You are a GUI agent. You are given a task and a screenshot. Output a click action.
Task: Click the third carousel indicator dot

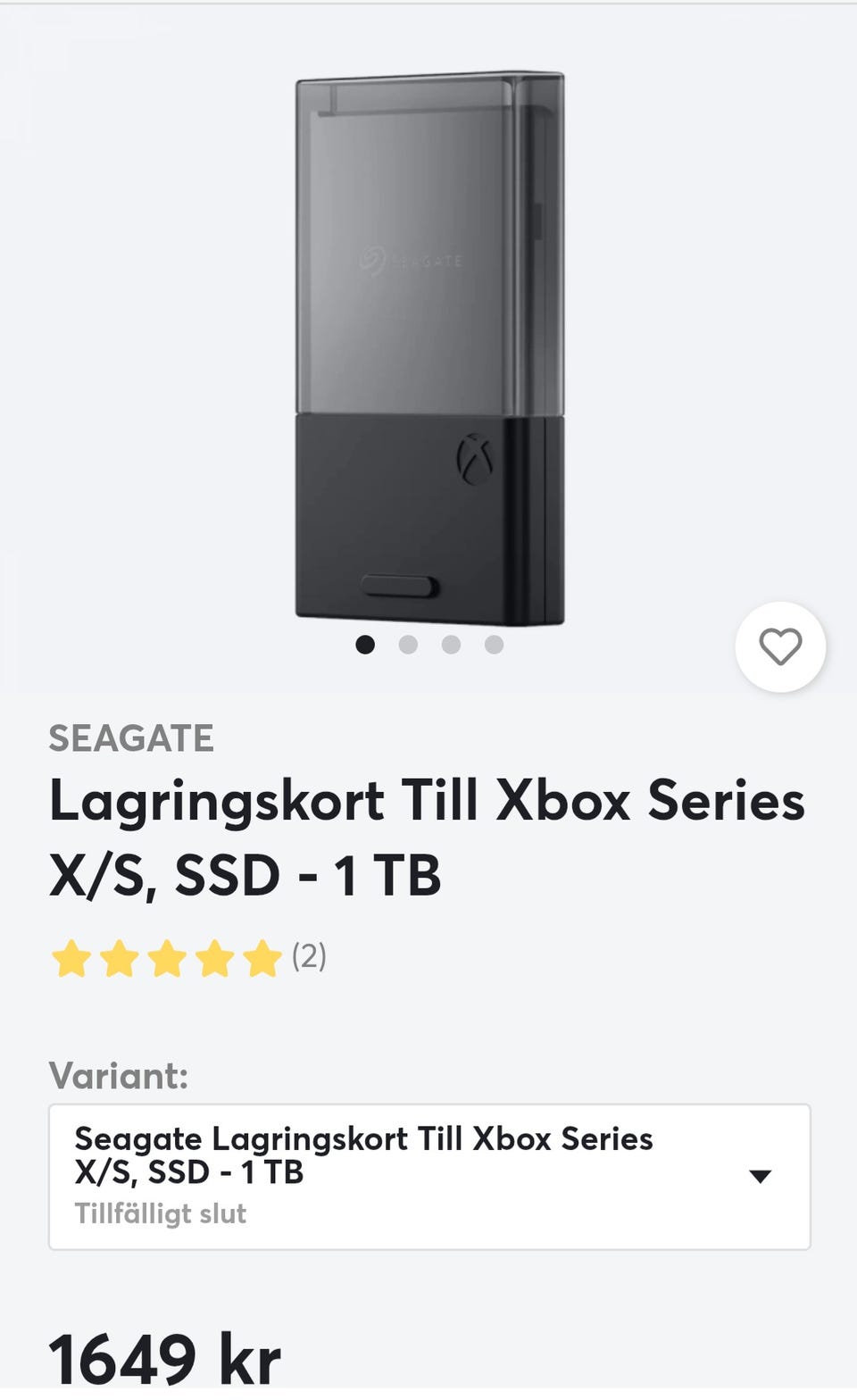(x=450, y=643)
